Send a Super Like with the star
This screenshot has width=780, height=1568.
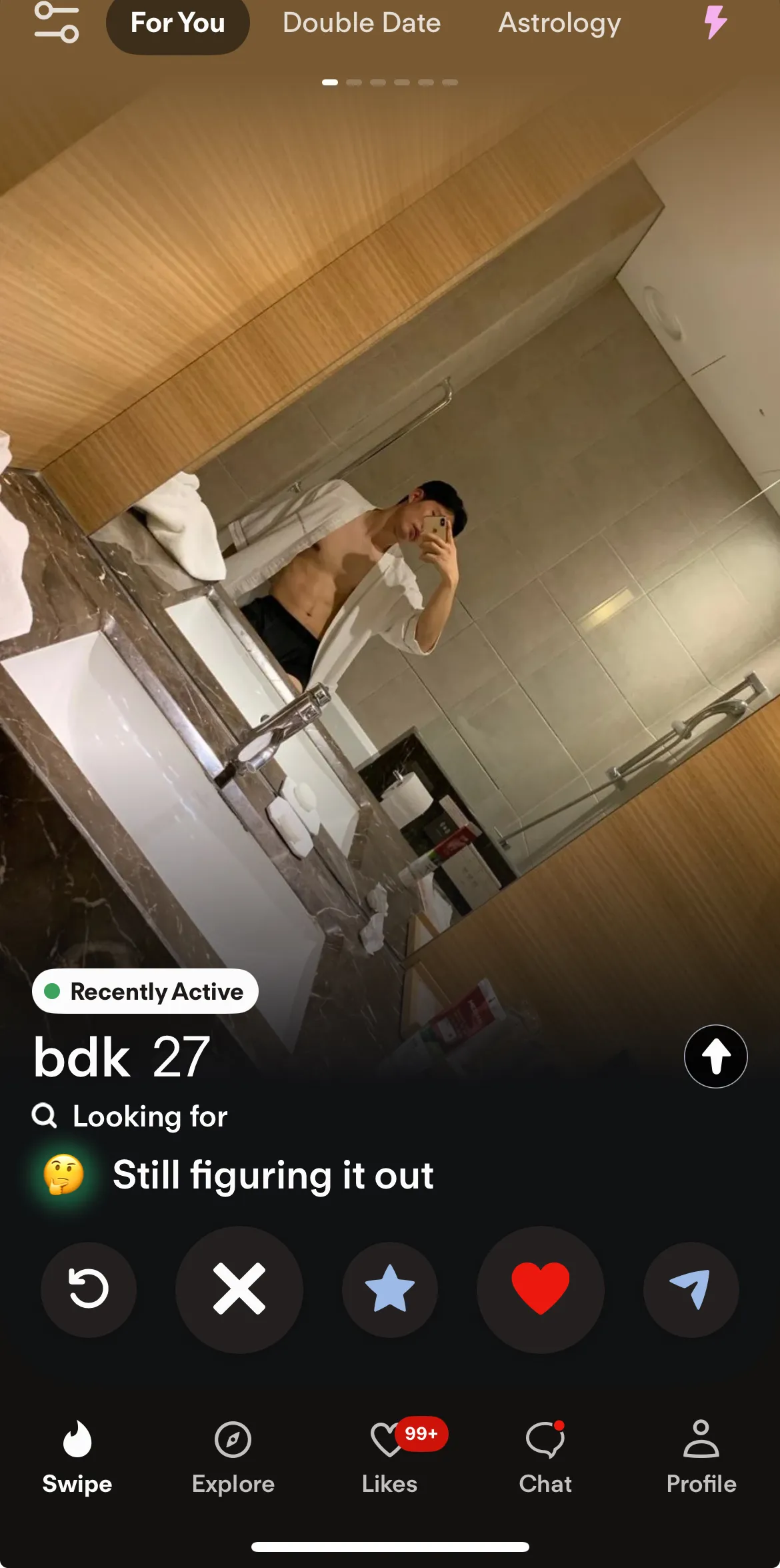[x=390, y=1289]
